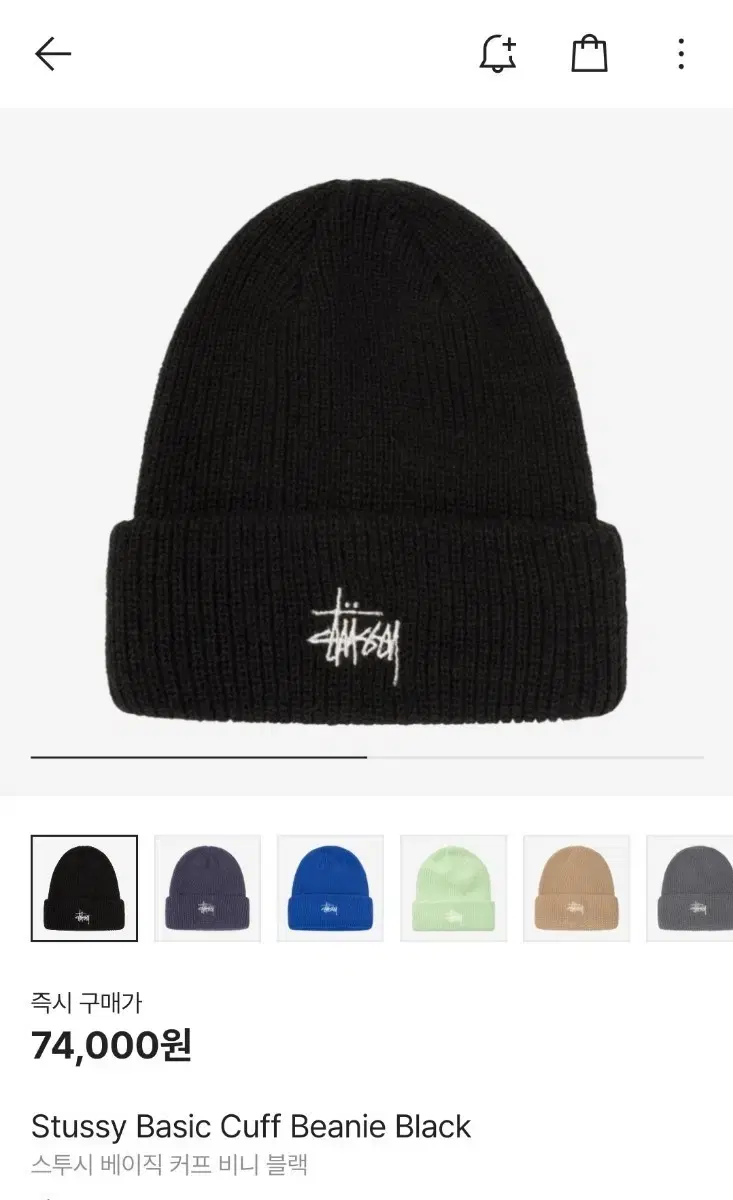
Task: Tap the main black beanie product photo
Action: click(x=366, y=450)
